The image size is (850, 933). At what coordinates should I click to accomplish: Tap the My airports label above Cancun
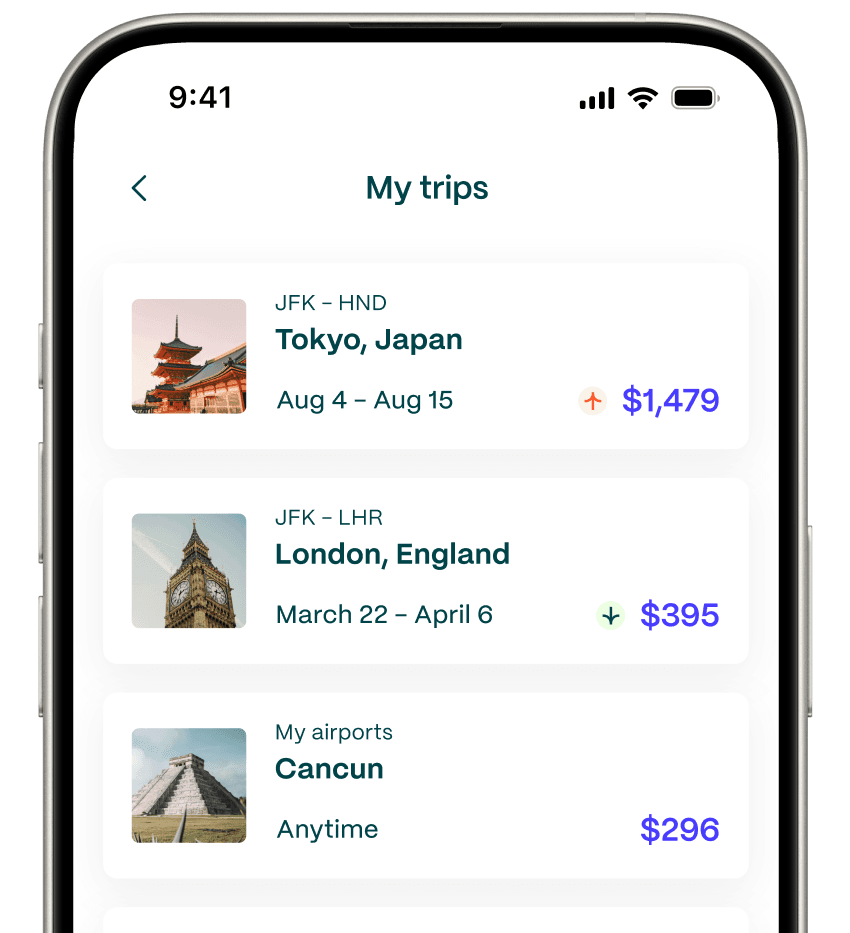click(x=333, y=732)
